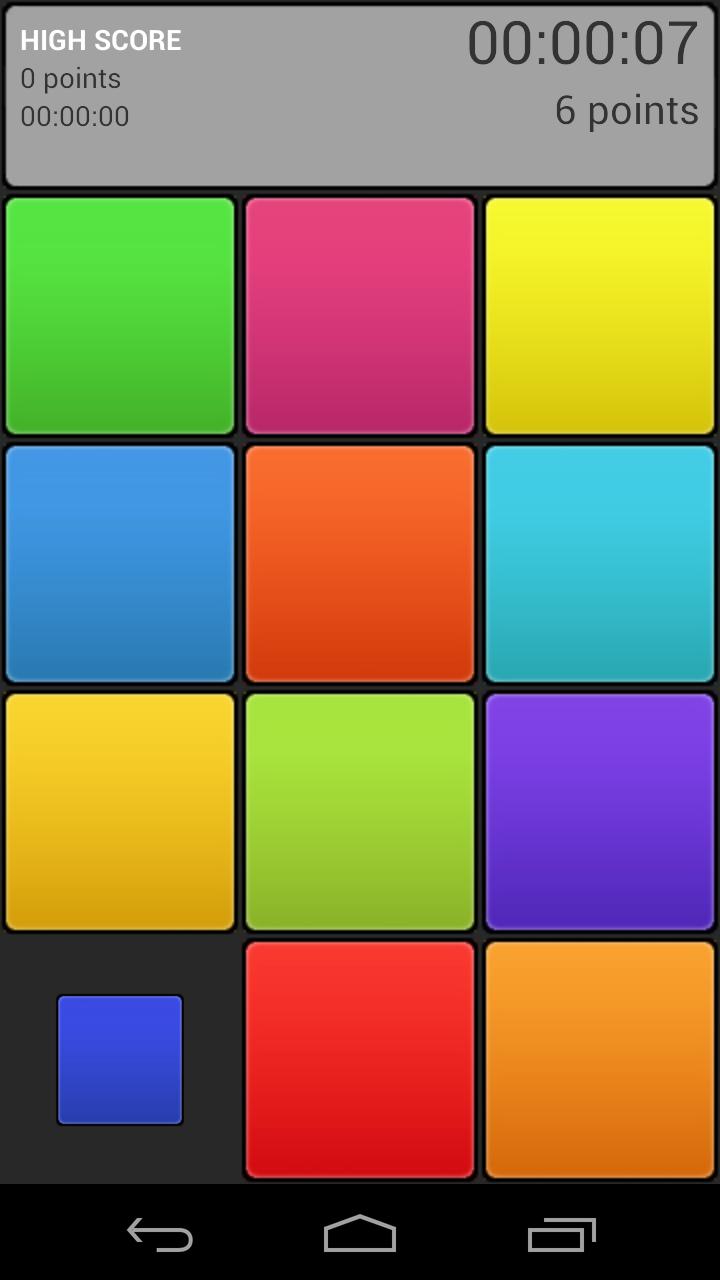
Task: Go back with the system back button
Action: (160, 1235)
